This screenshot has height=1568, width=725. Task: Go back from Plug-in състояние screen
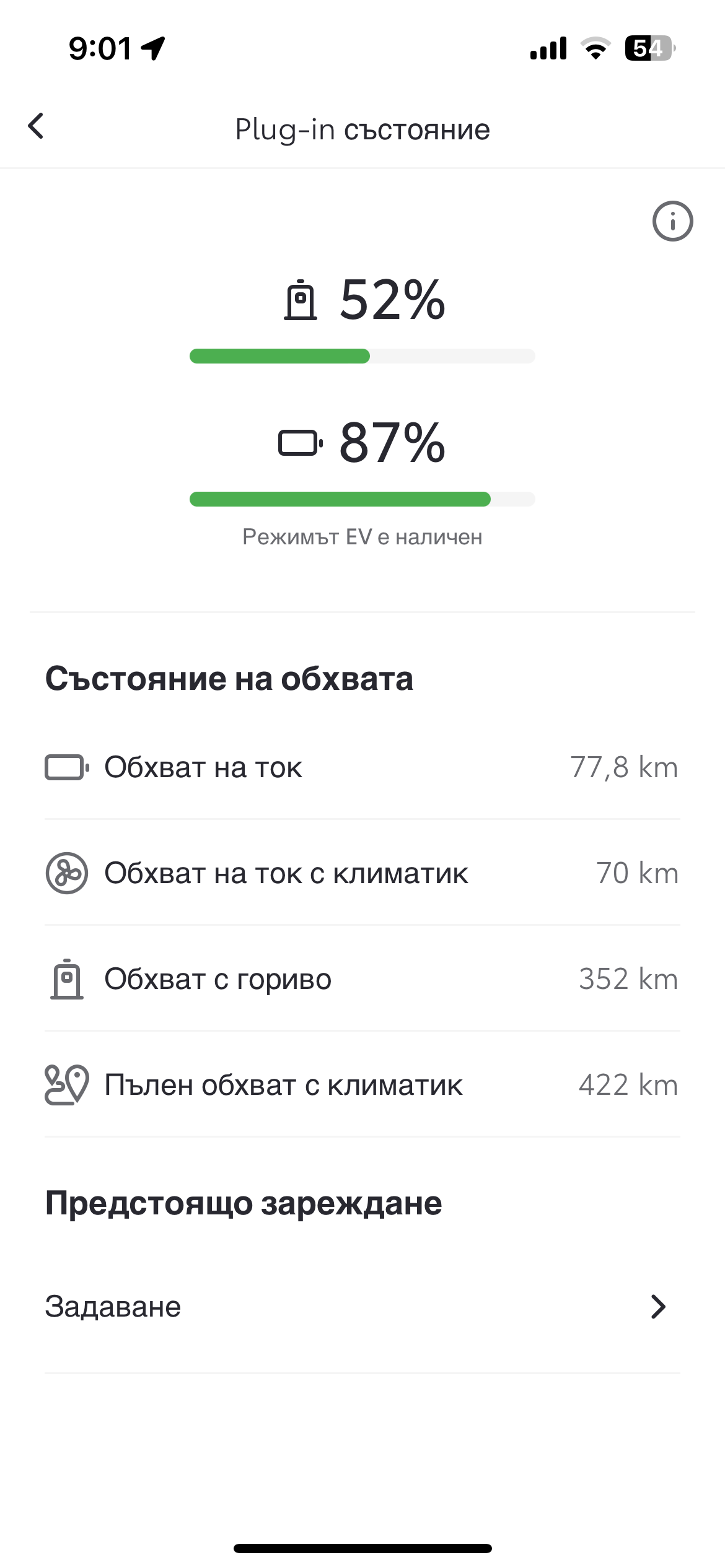[36, 126]
